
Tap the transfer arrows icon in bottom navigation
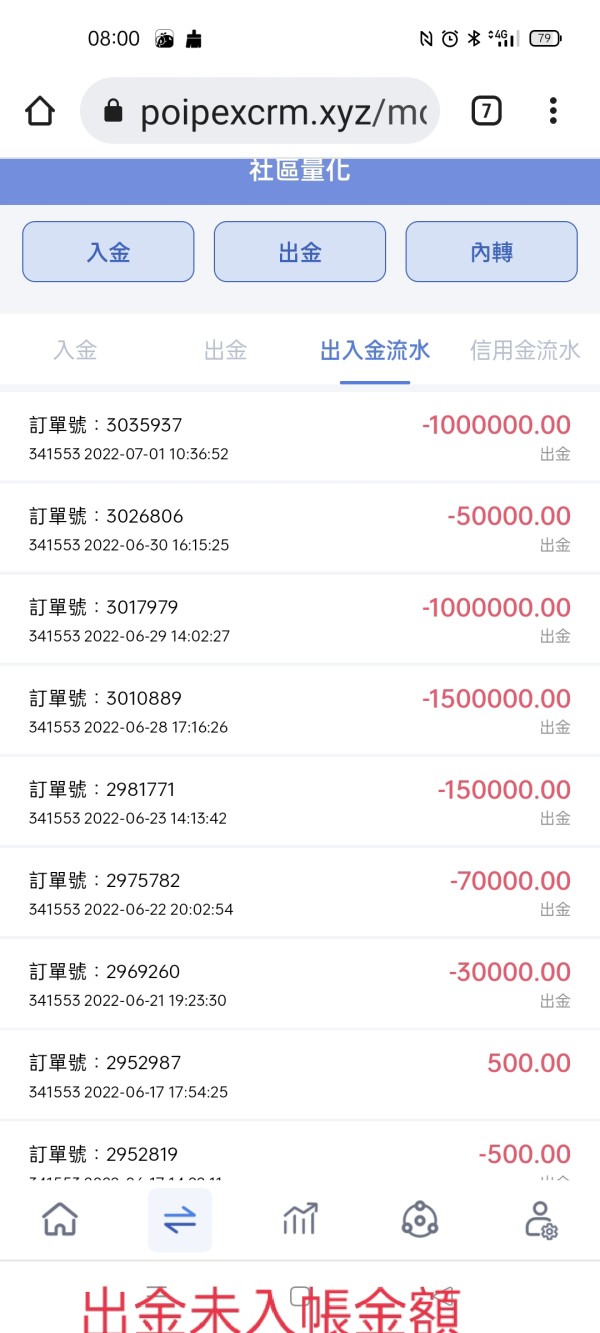tap(180, 1220)
